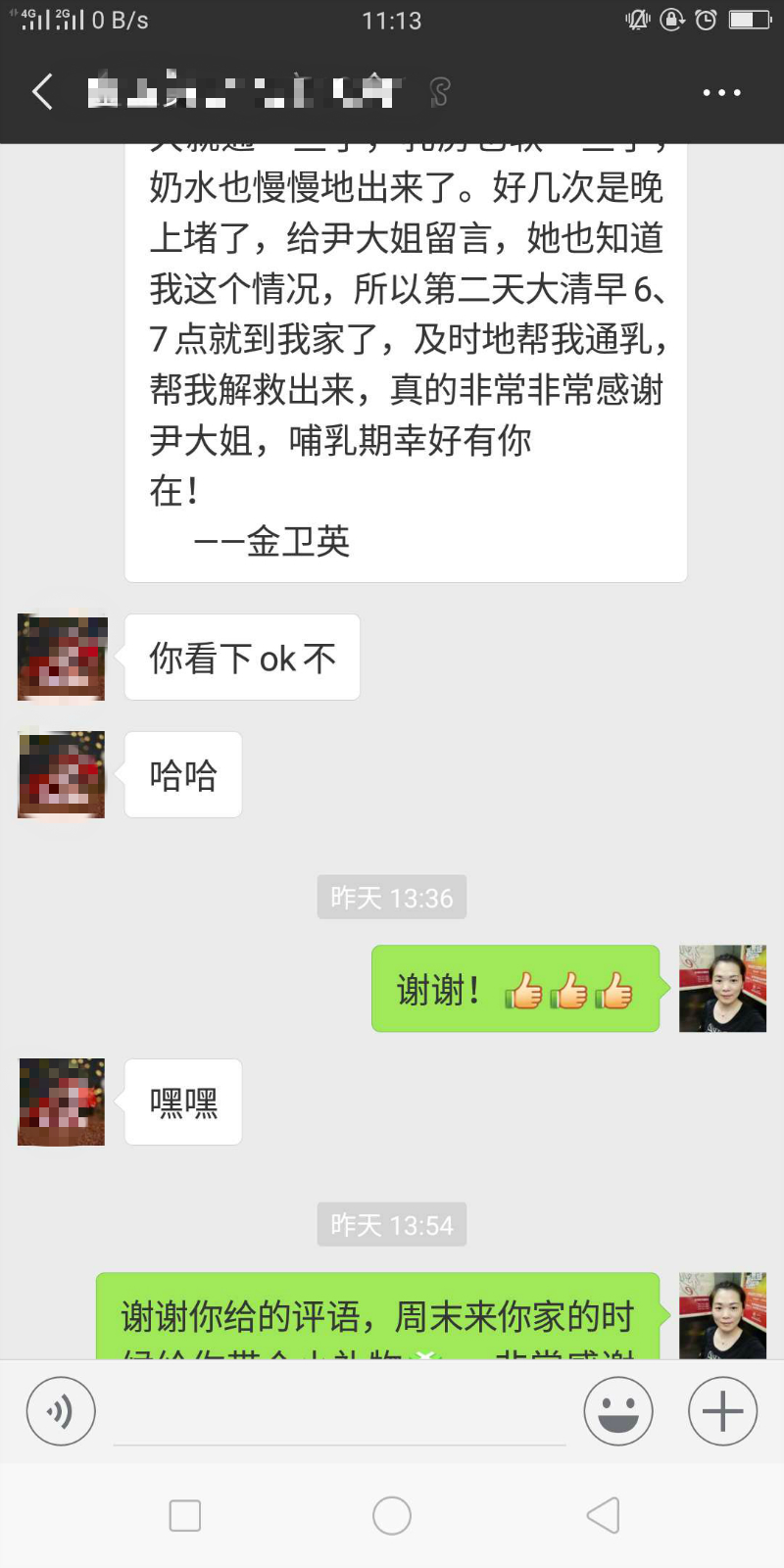Viewport: 784px width, 1568px height.
Task: Open contact avatar beside the "嘿嘿" message
Action: [61, 1102]
